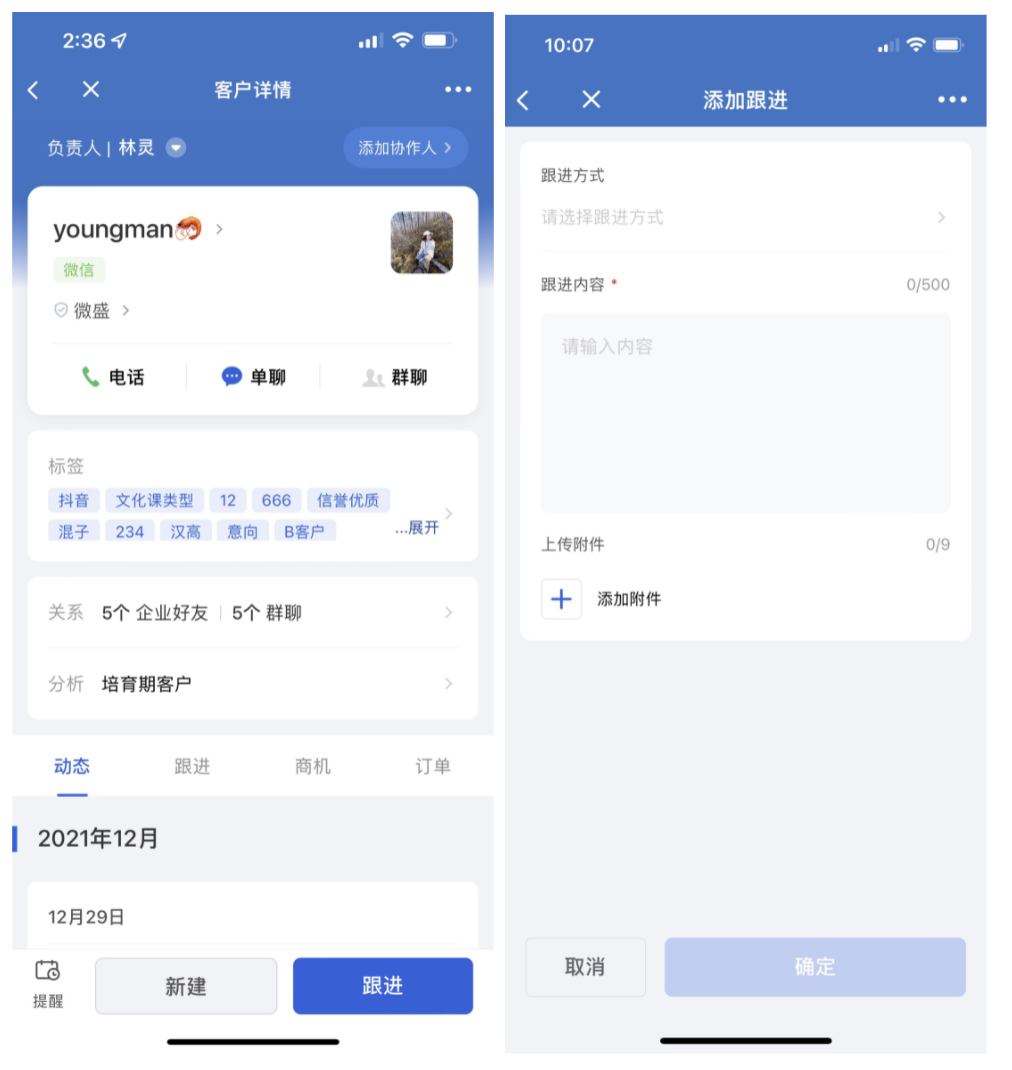
Task: Focus the 请输入内容 text box
Action: coord(745,412)
